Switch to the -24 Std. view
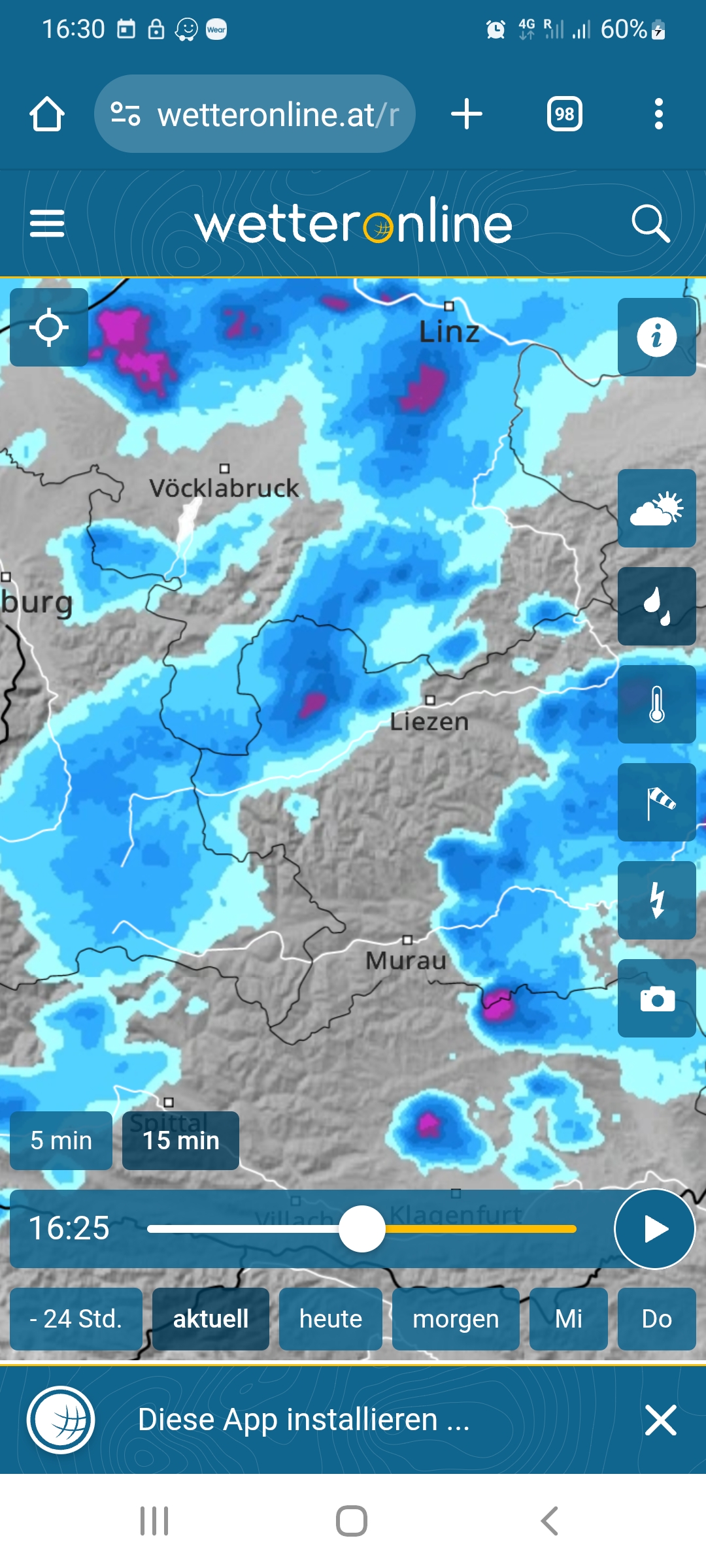 coord(76,1319)
